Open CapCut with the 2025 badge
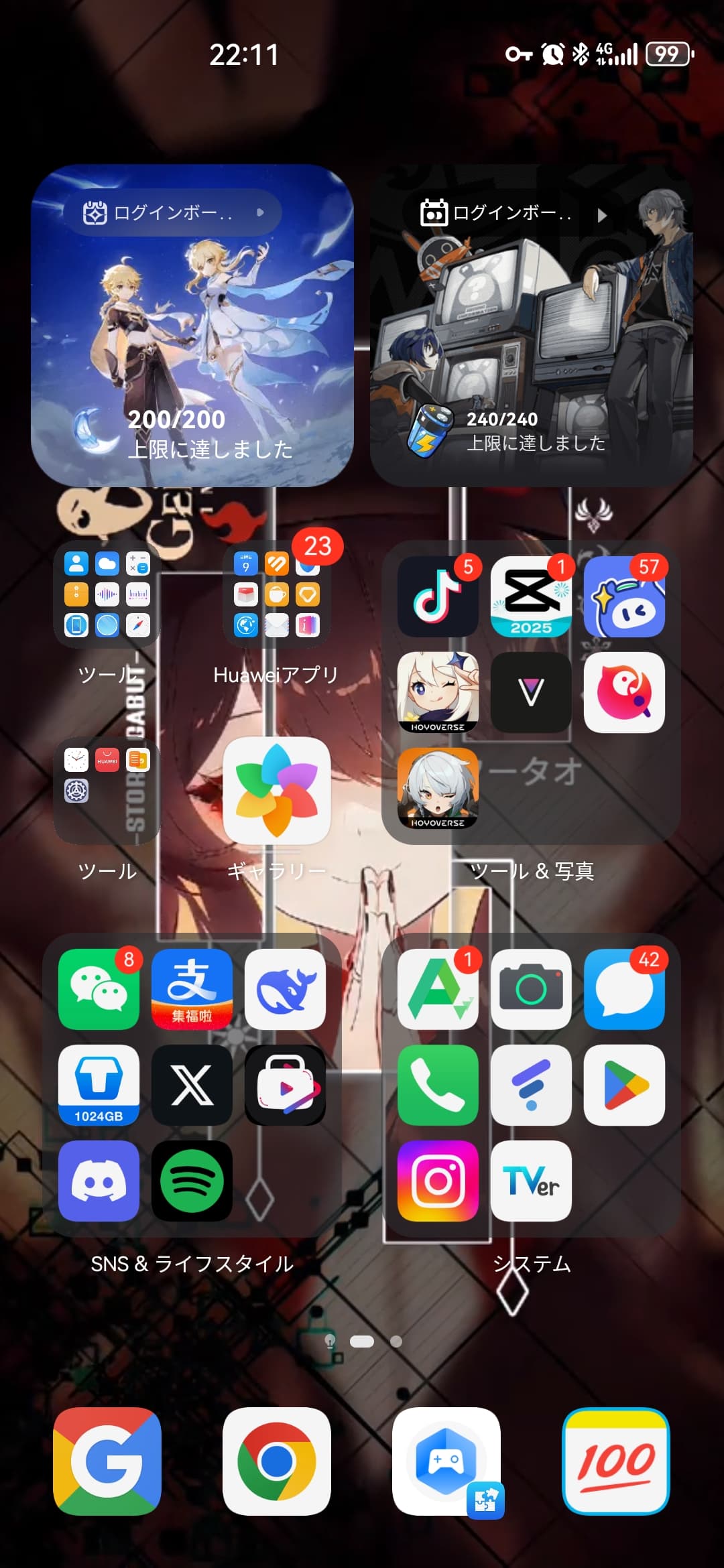 531,596
